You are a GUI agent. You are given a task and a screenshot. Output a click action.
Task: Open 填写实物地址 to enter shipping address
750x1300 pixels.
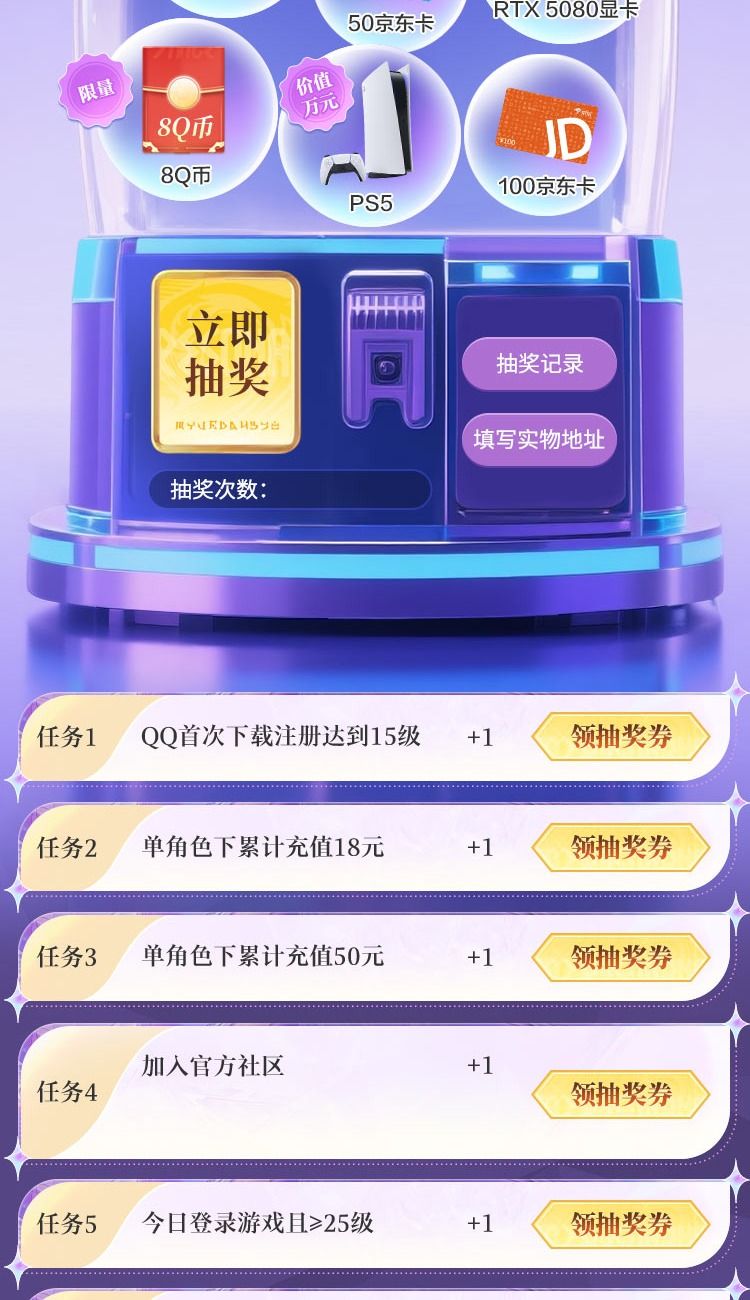(539, 439)
